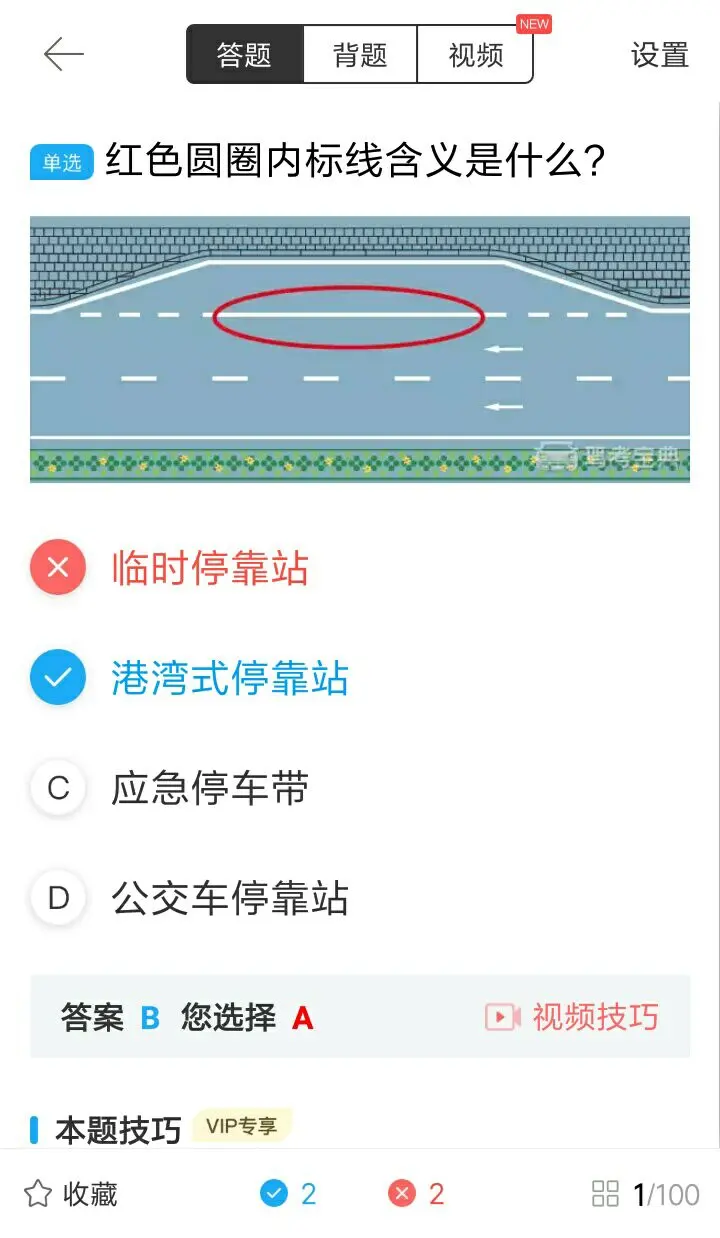The image size is (720, 1238).
Task: Switch to the 视频 tab
Action: tap(475, 54)
